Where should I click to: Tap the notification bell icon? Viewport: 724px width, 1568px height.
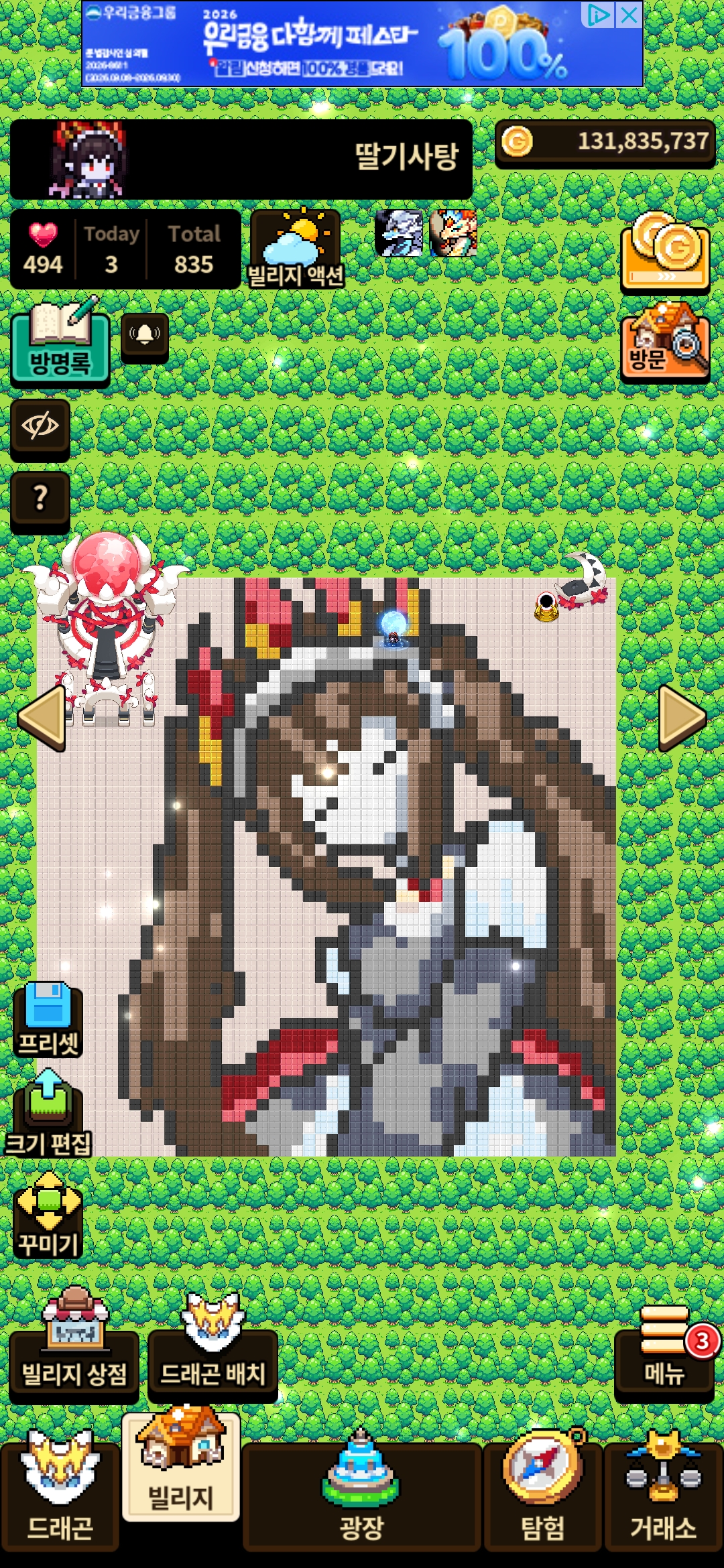click(145, 337)
